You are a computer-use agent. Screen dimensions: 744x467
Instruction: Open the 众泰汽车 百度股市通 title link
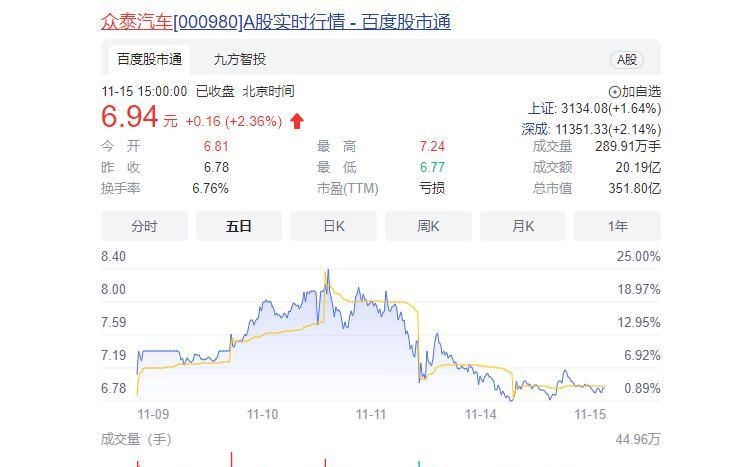(275, 21)
